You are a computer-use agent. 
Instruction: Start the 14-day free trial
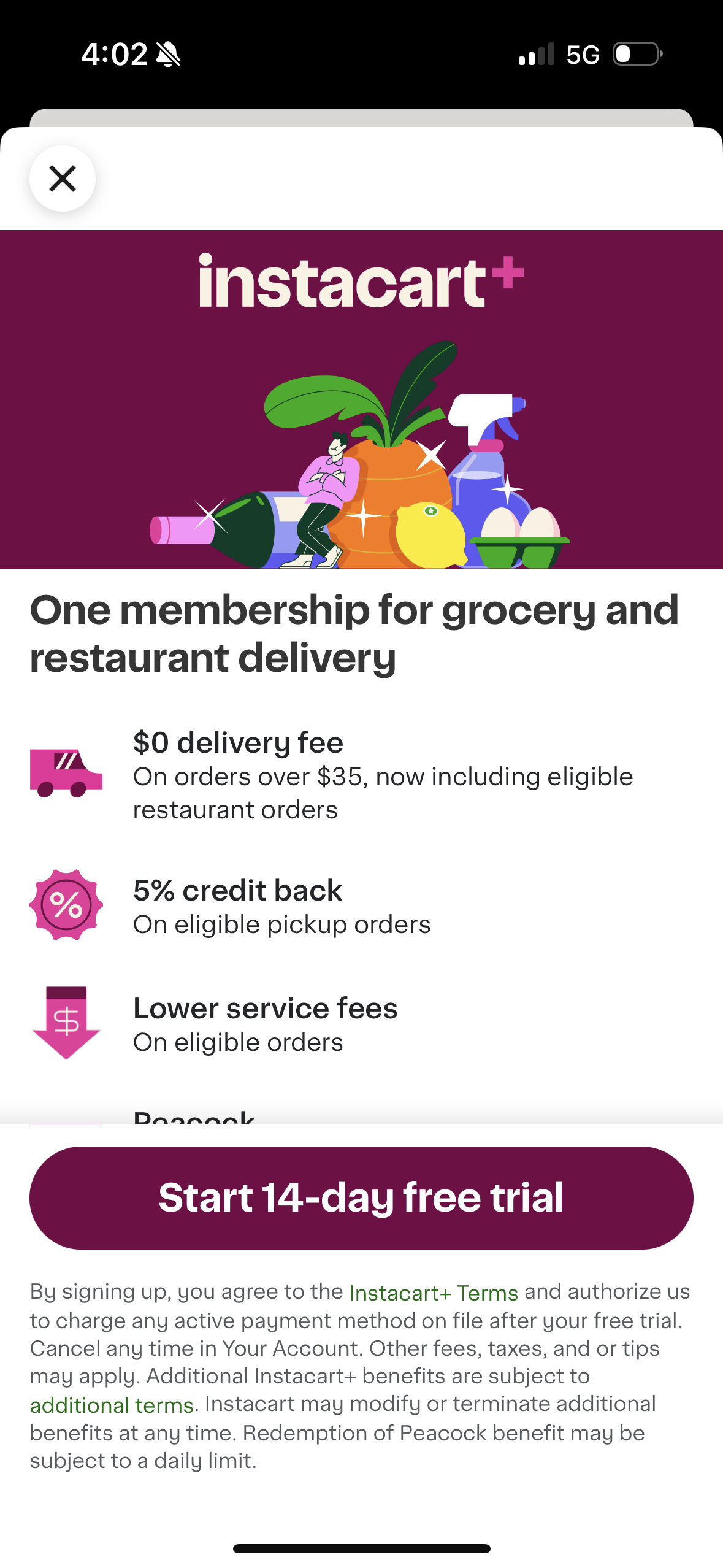click(361, 1197)
